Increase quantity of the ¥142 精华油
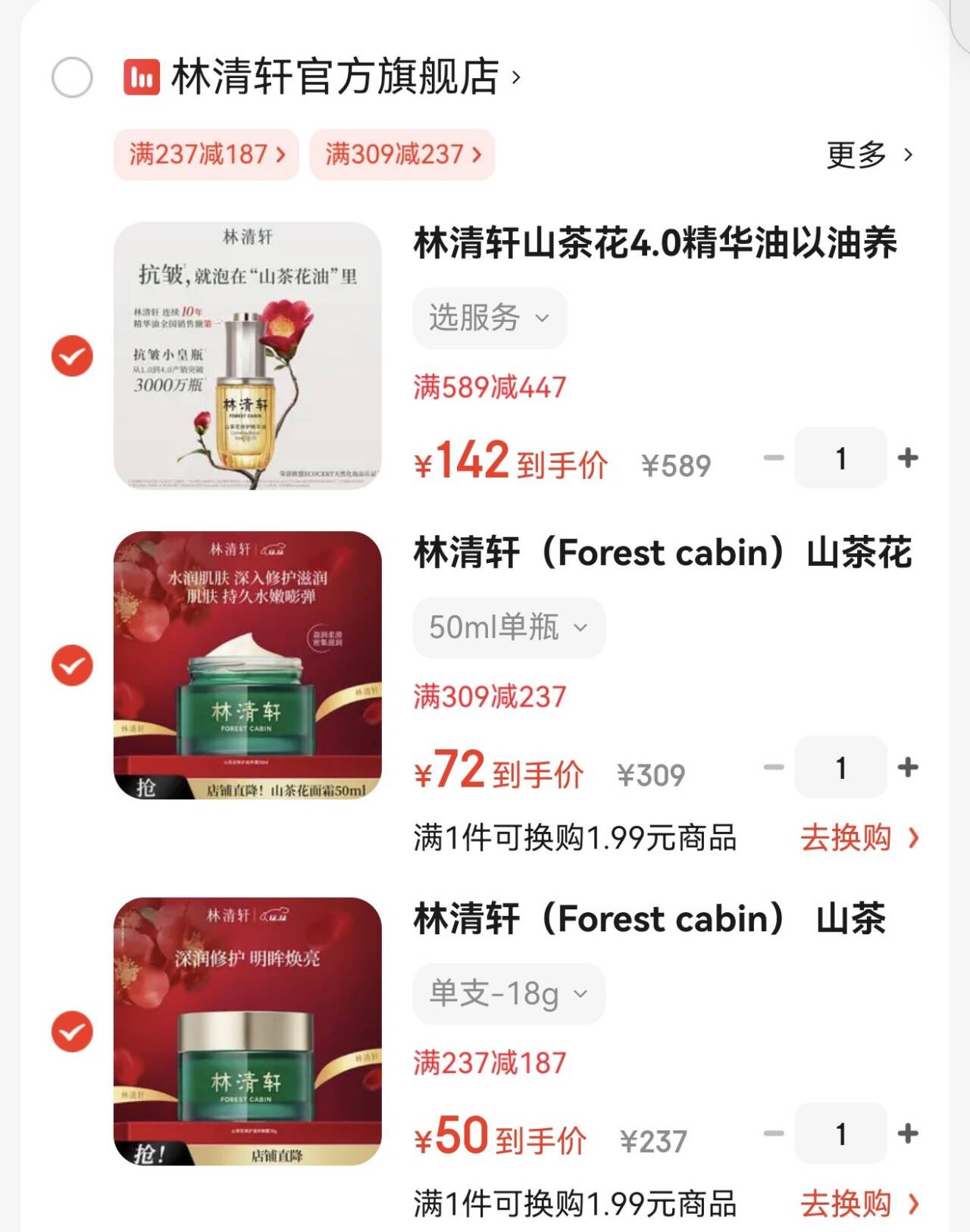Image resolution: width=970 pixels, height=1232 pixels. 907,458
